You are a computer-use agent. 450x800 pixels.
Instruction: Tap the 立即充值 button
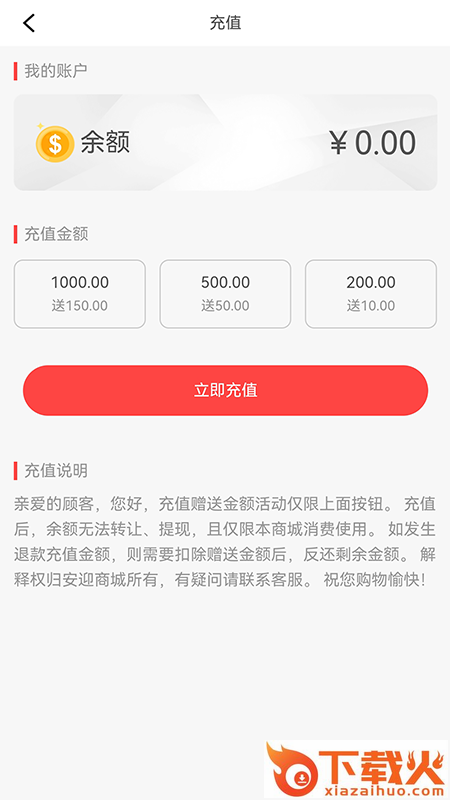tap(226, 390)
